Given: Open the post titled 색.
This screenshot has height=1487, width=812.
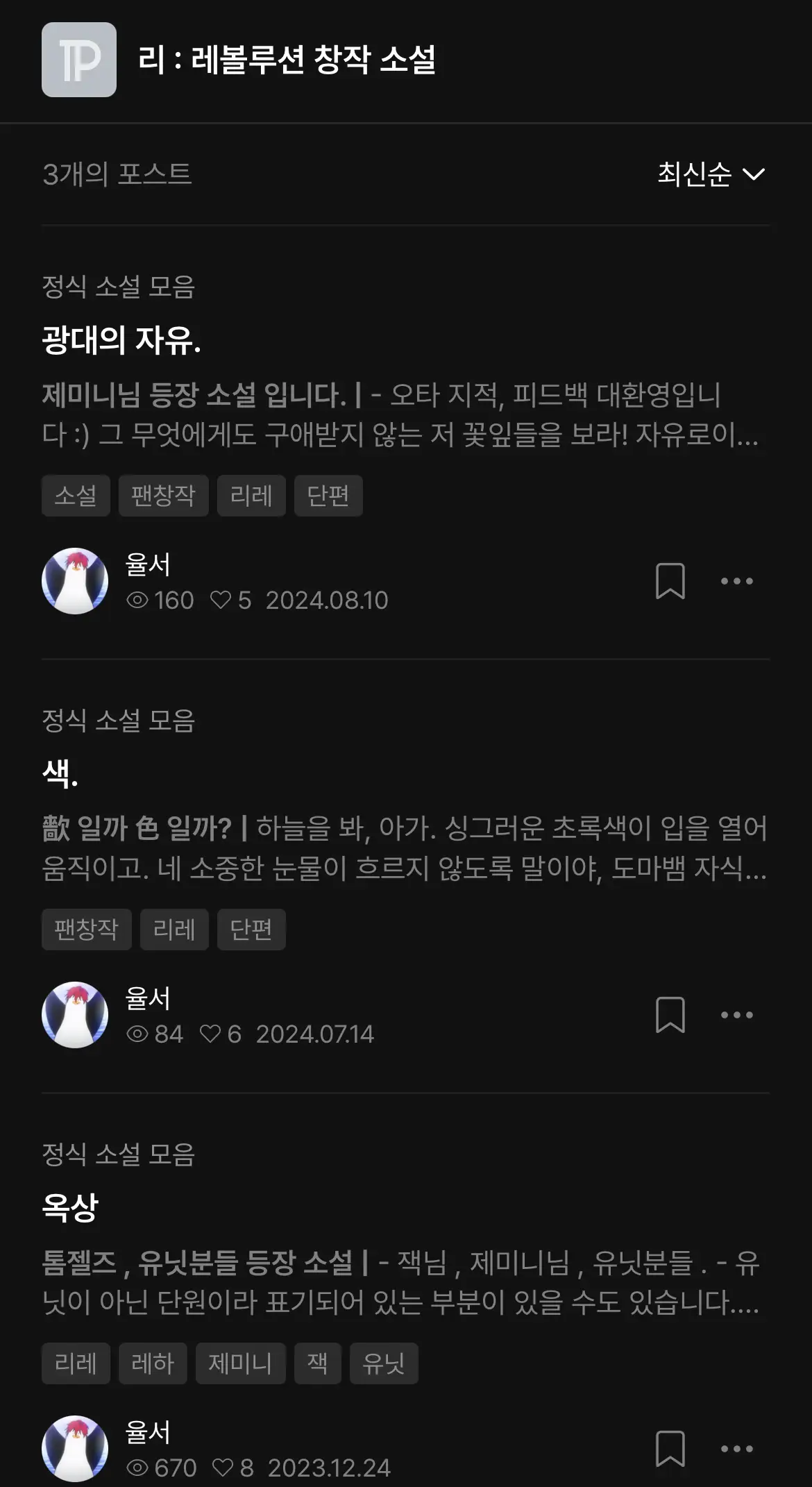Looking at the screenshot, I should point(60,773).
